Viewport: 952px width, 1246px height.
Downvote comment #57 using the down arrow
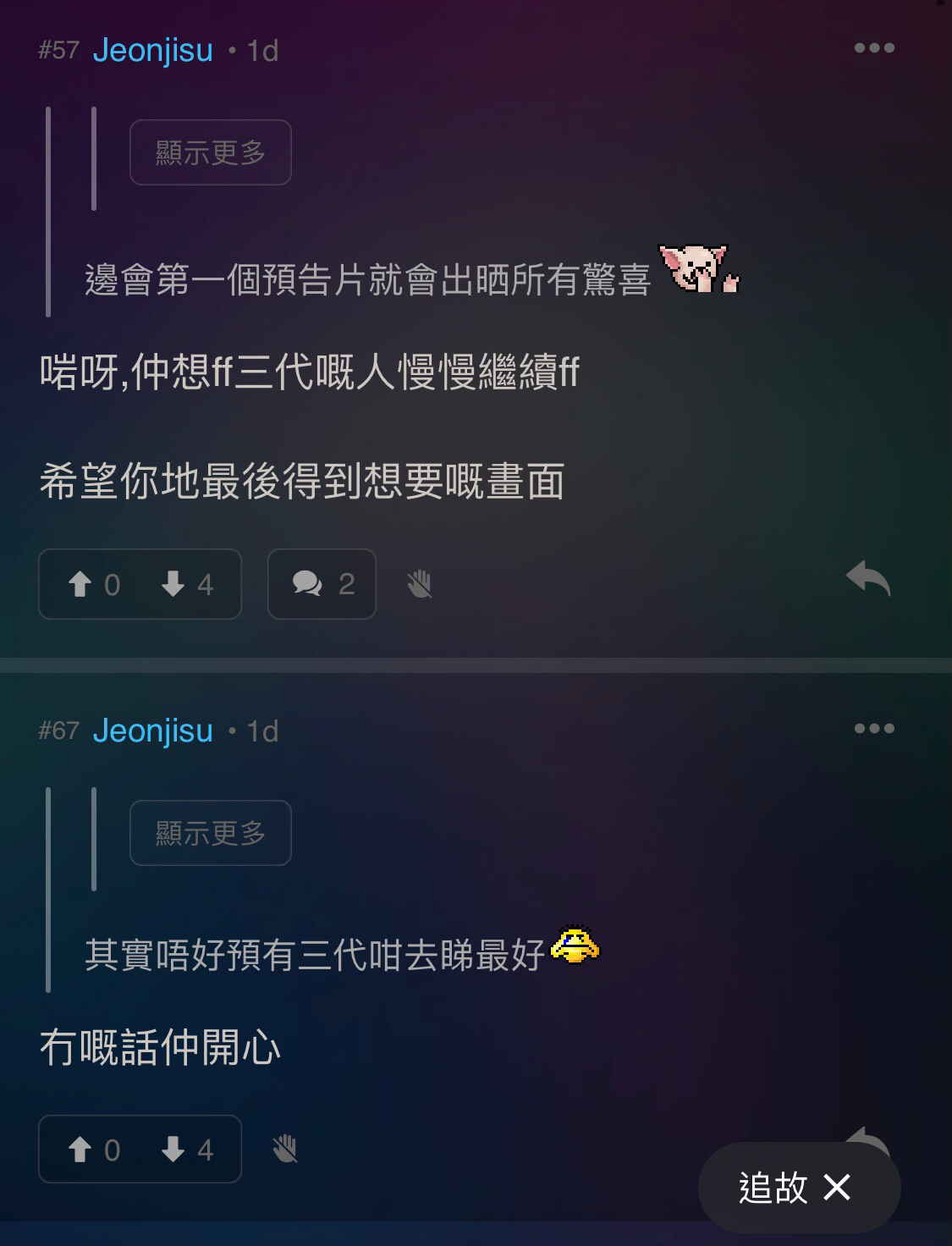173,584
